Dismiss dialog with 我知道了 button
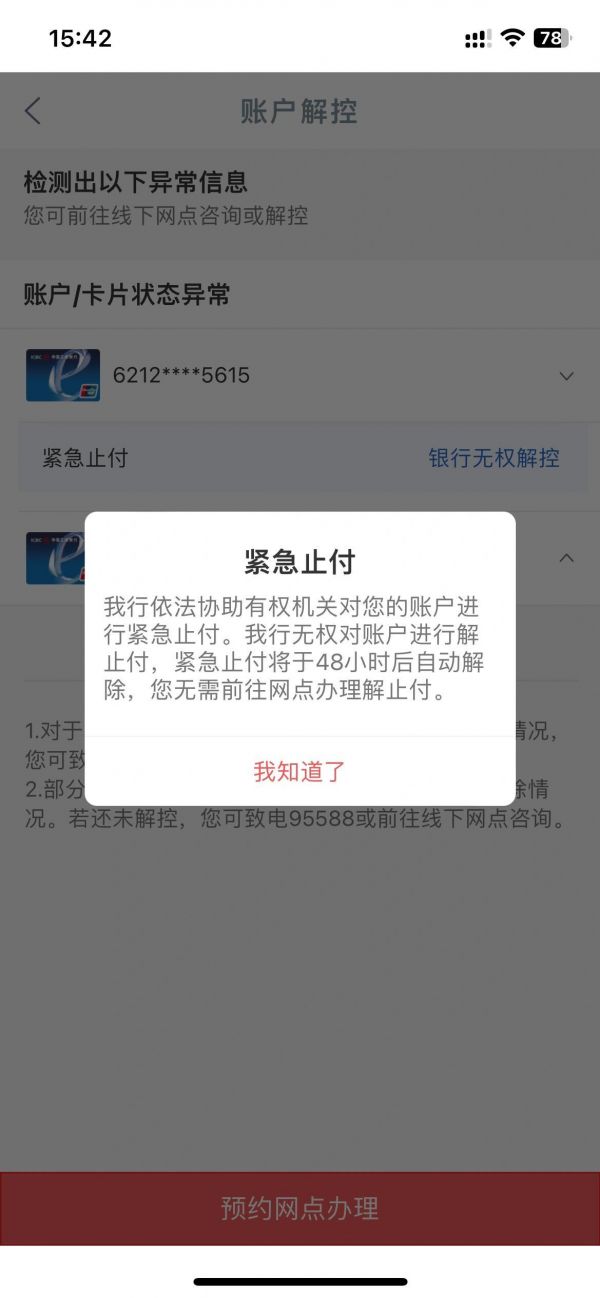Viewport: 600px width, 1298px height. click(299, 771)
